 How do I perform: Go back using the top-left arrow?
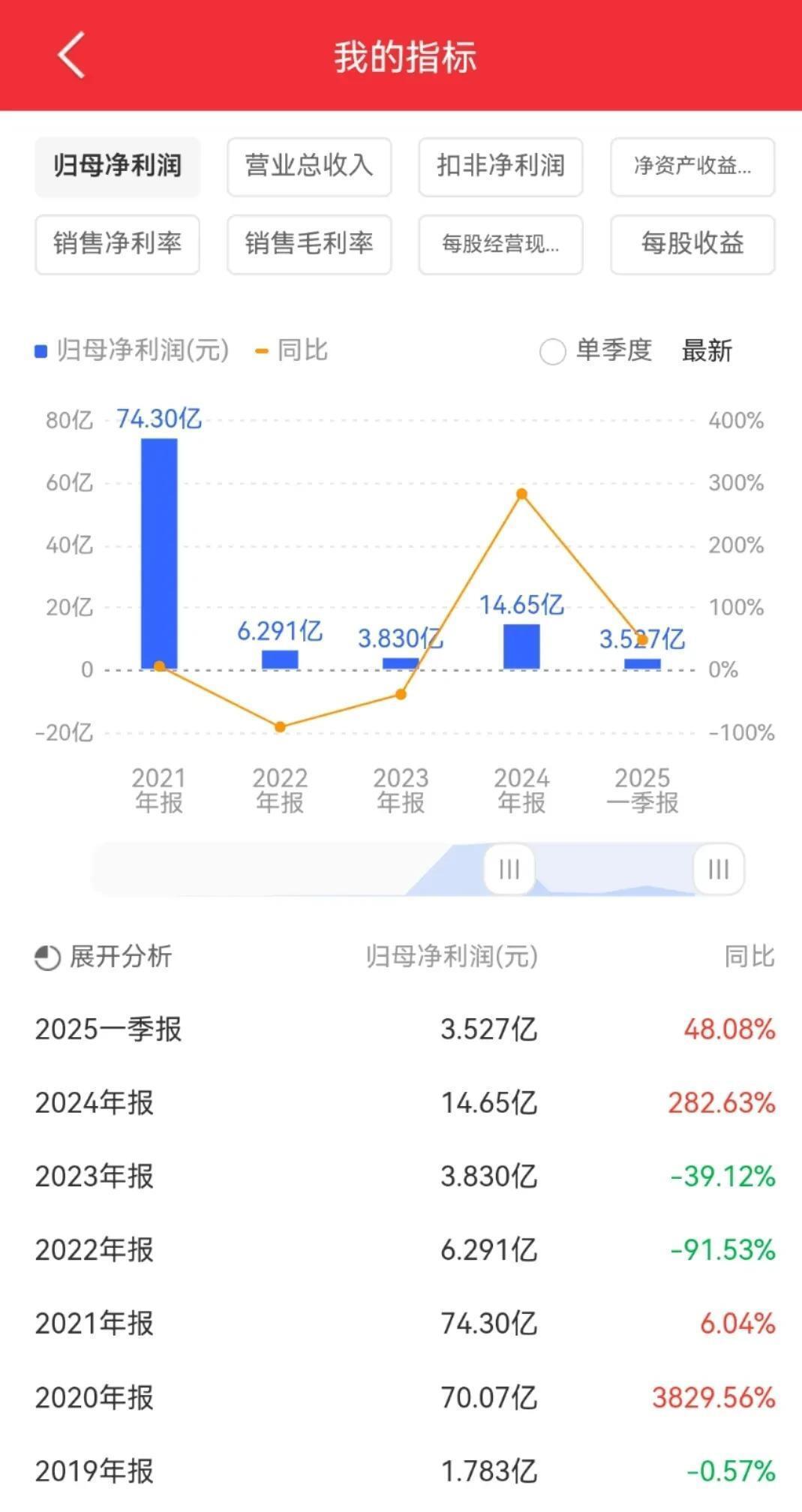pyautogui.click(x=71, y=56)
